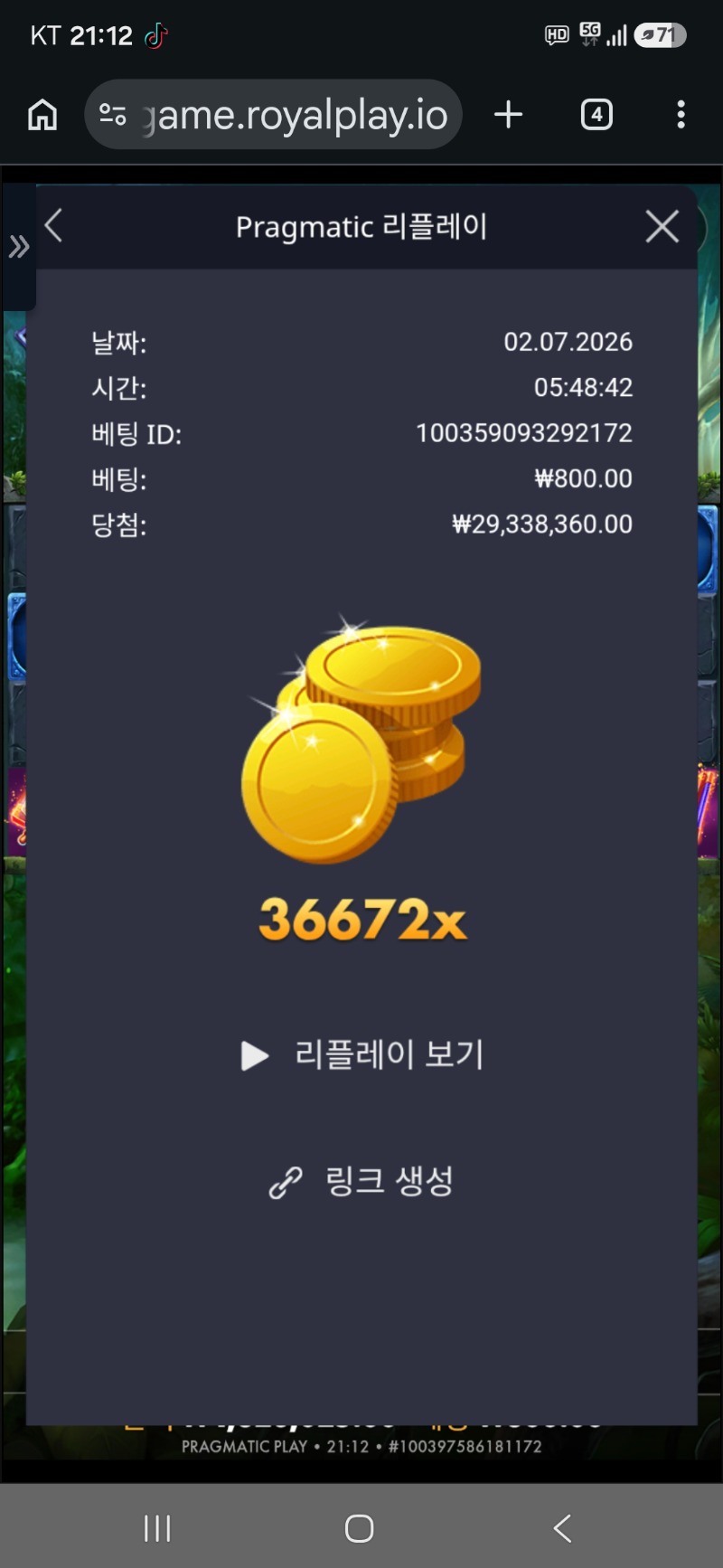Open a new browser tab
The height and width of the screenshot is (1568, 723).
(x=509, y=115)
